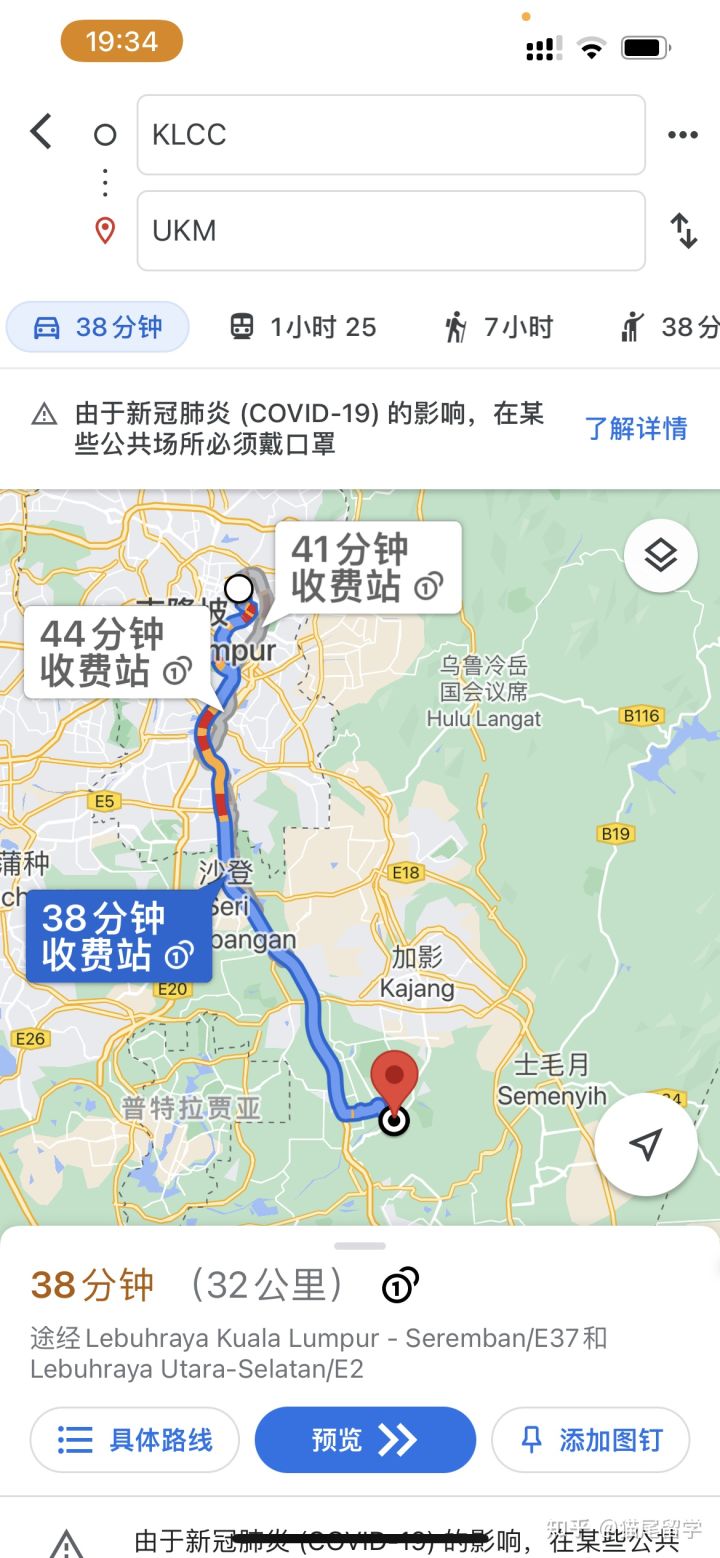Select the driving tab showing 38分钟
Image resolution: width=720 pixels, height=1558 pixels.
98,327
